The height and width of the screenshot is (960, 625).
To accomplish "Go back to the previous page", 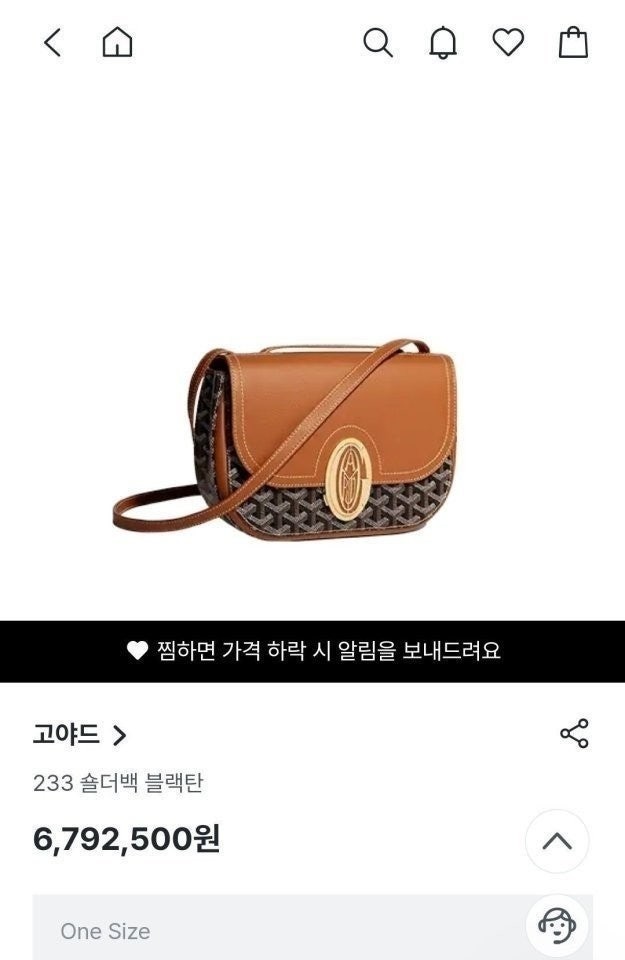I will point(53,42).
